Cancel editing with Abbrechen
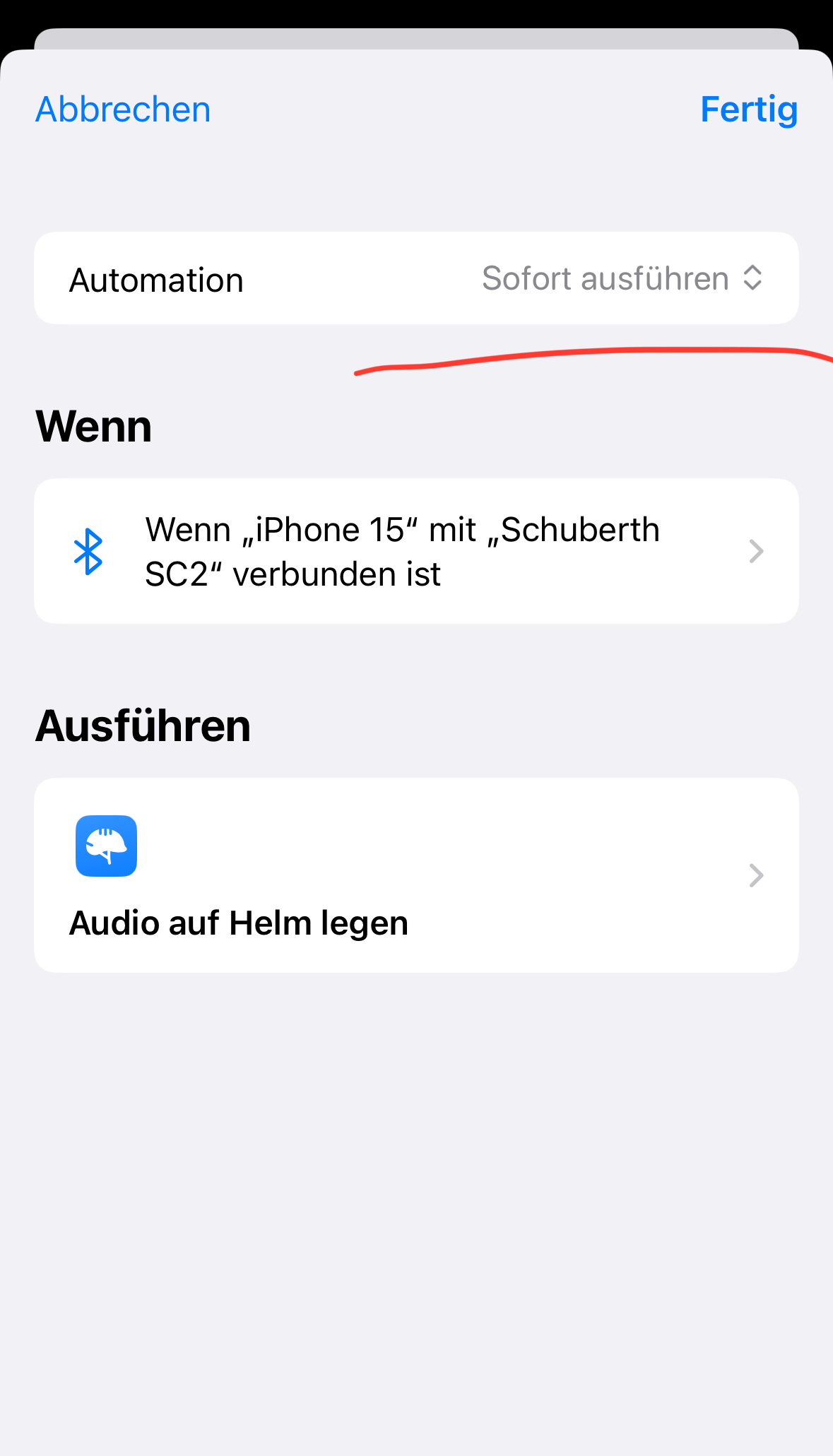833x1456 pixels. coord(123,110)
